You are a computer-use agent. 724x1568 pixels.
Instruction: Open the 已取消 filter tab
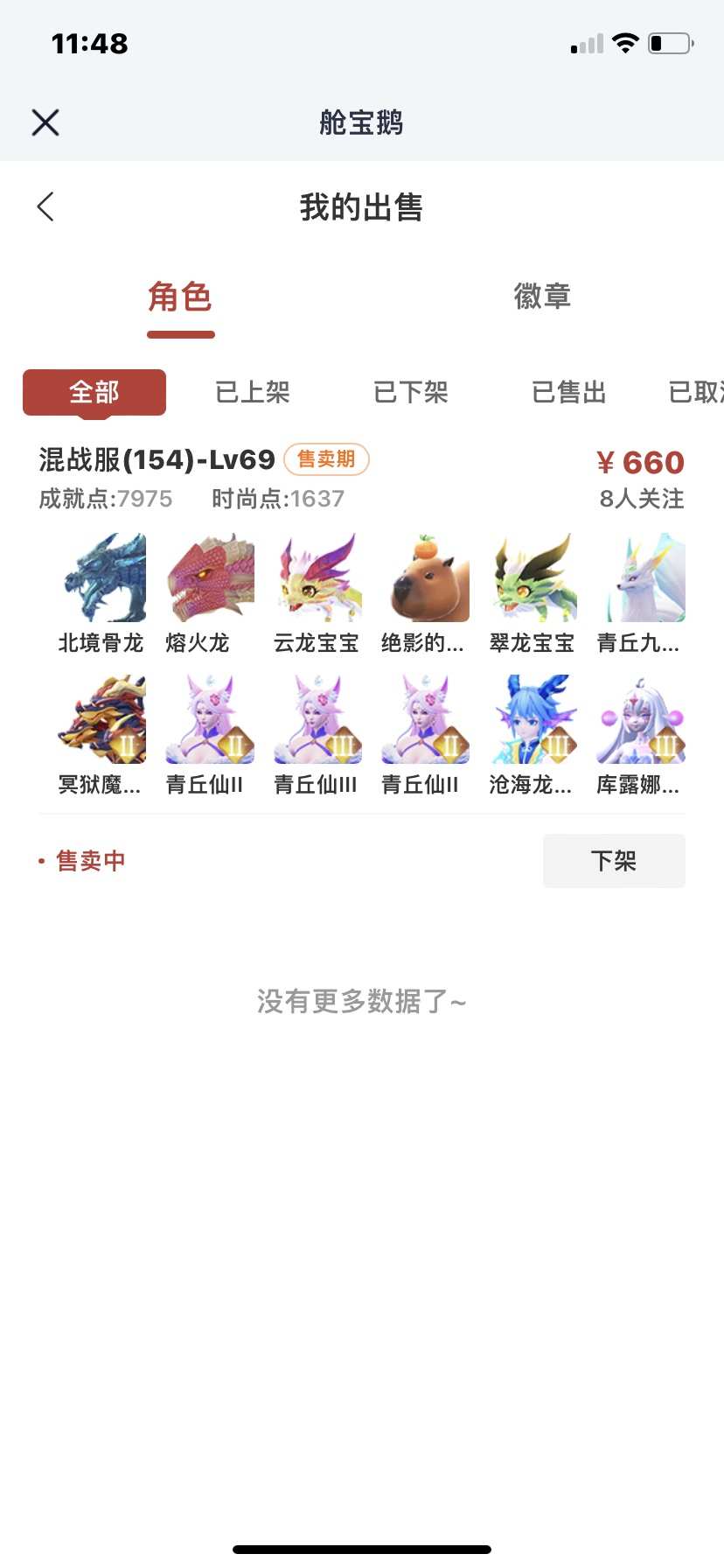click(696, 392)
